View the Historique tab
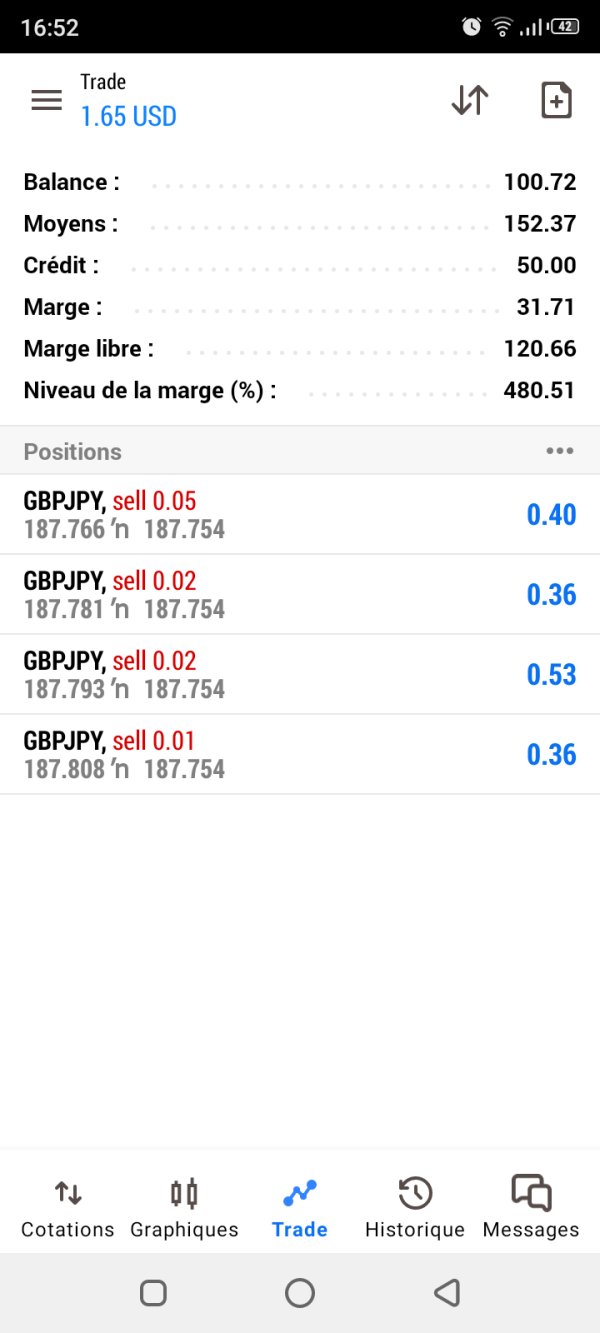The width and height of the screenshot is (600, 1333). 414,1207
